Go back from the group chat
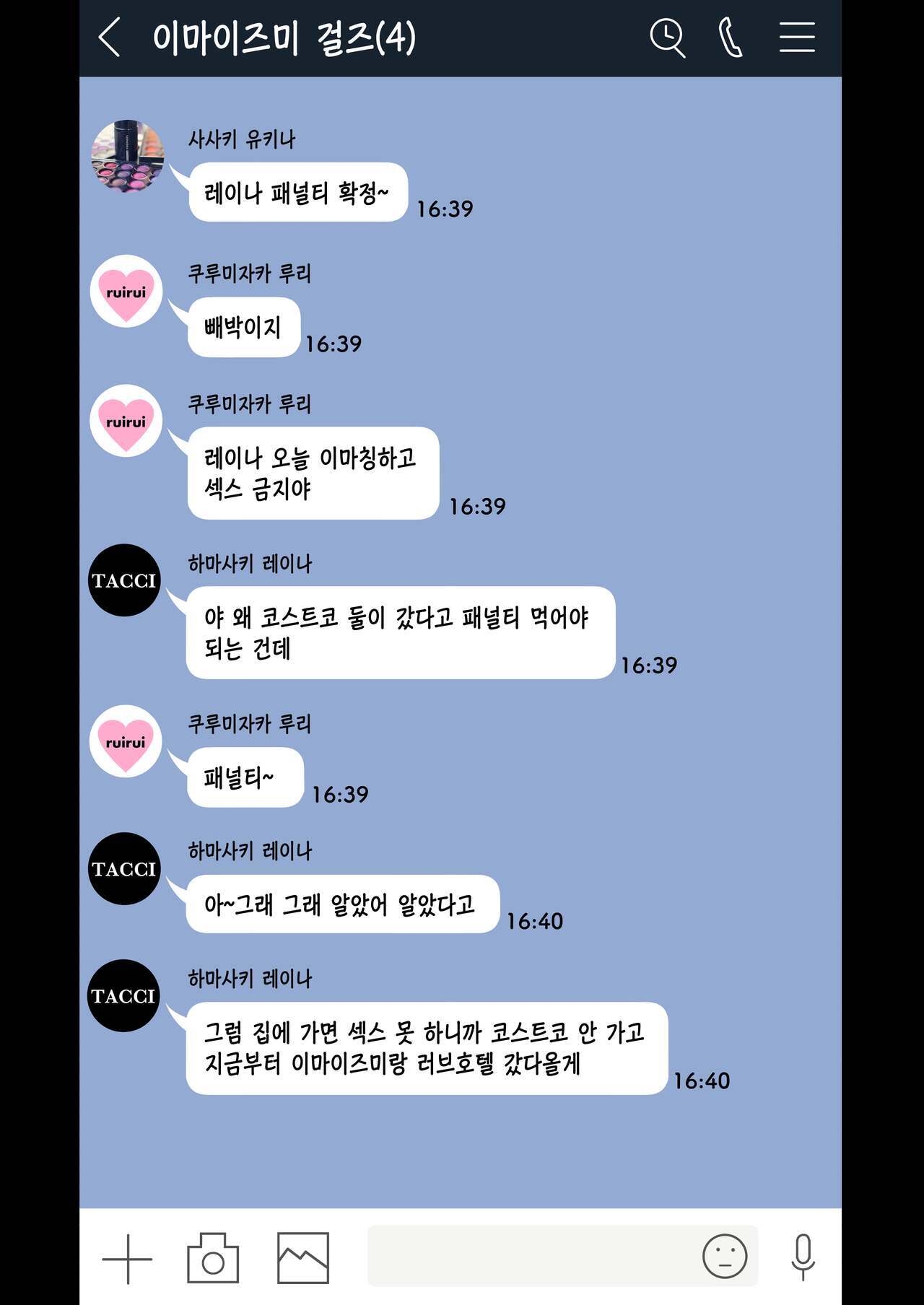 tap(110, 38)
